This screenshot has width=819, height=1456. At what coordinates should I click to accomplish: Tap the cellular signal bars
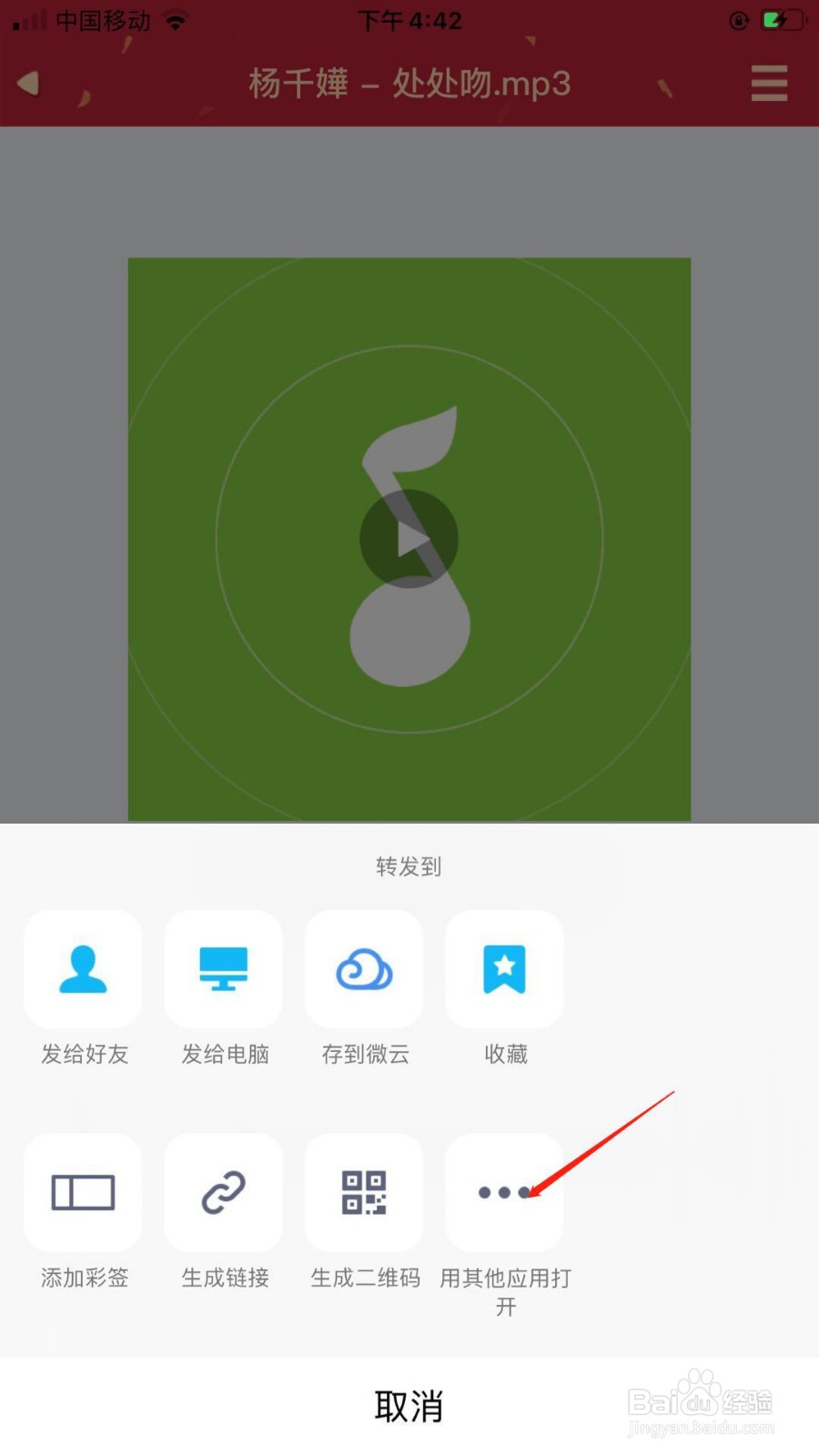pos(27,20)
